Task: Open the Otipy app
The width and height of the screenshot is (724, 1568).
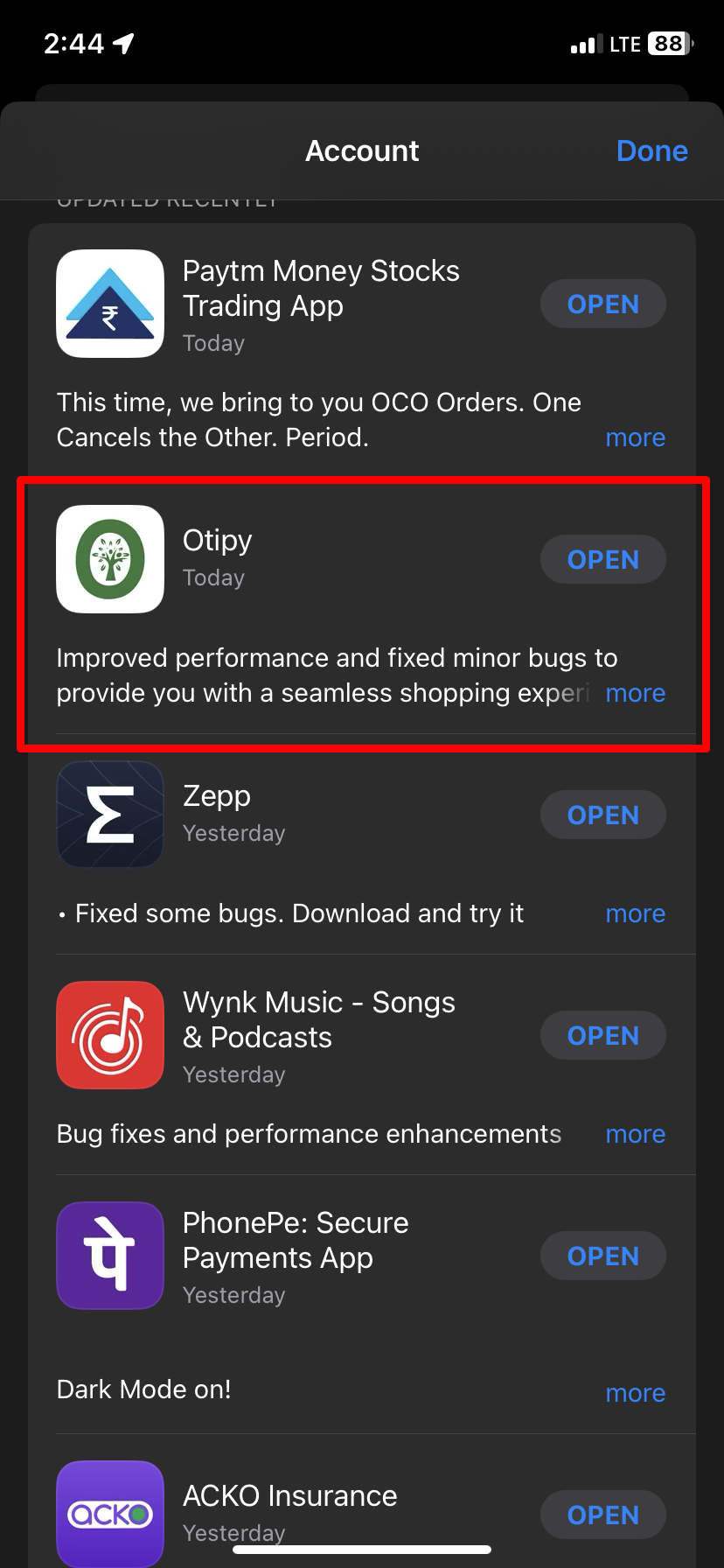Action: 602,559
